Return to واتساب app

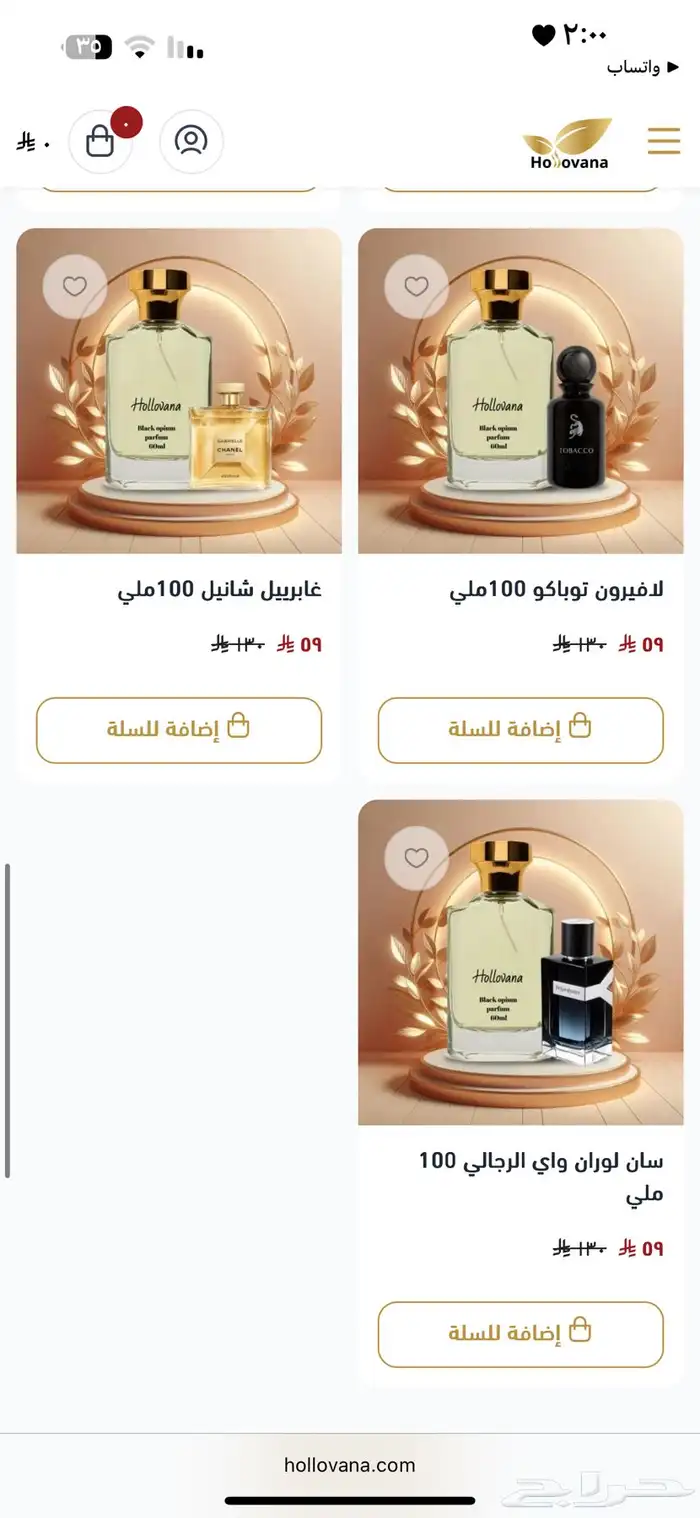(x=633, y=67)
